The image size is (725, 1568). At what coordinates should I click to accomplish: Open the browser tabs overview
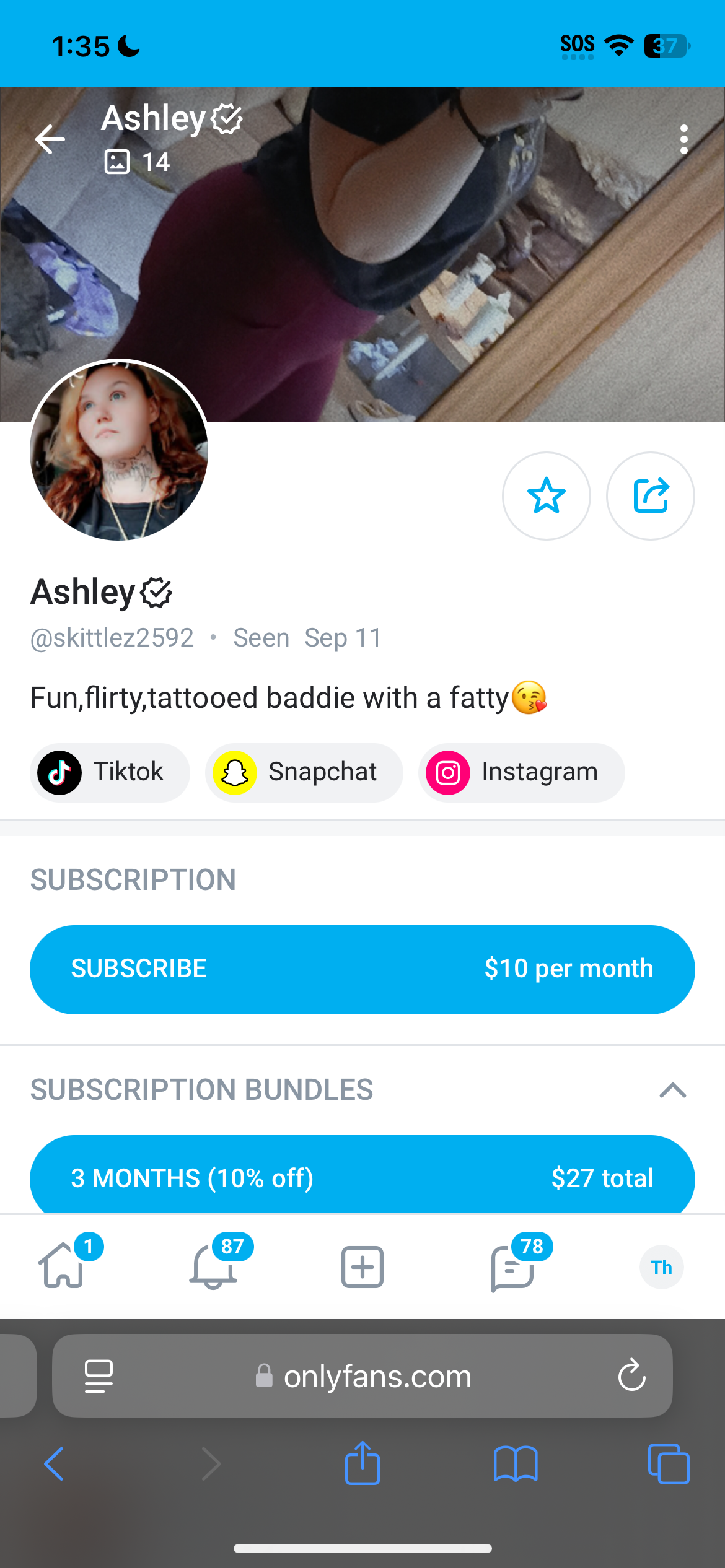(668, 1464)
